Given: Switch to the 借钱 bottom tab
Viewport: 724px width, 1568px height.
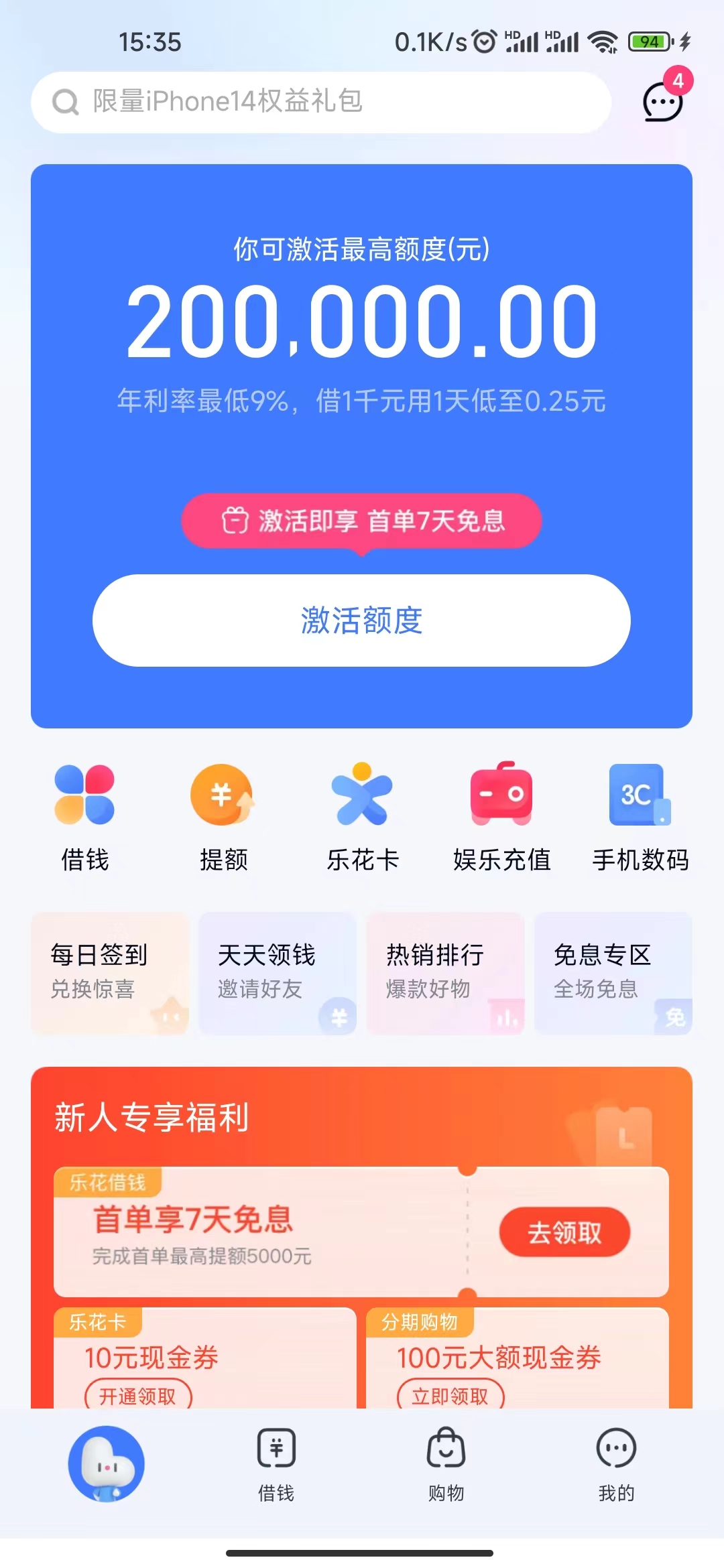Looking at the screenshot, I should pyautogui.click(x=276, y=1464).
